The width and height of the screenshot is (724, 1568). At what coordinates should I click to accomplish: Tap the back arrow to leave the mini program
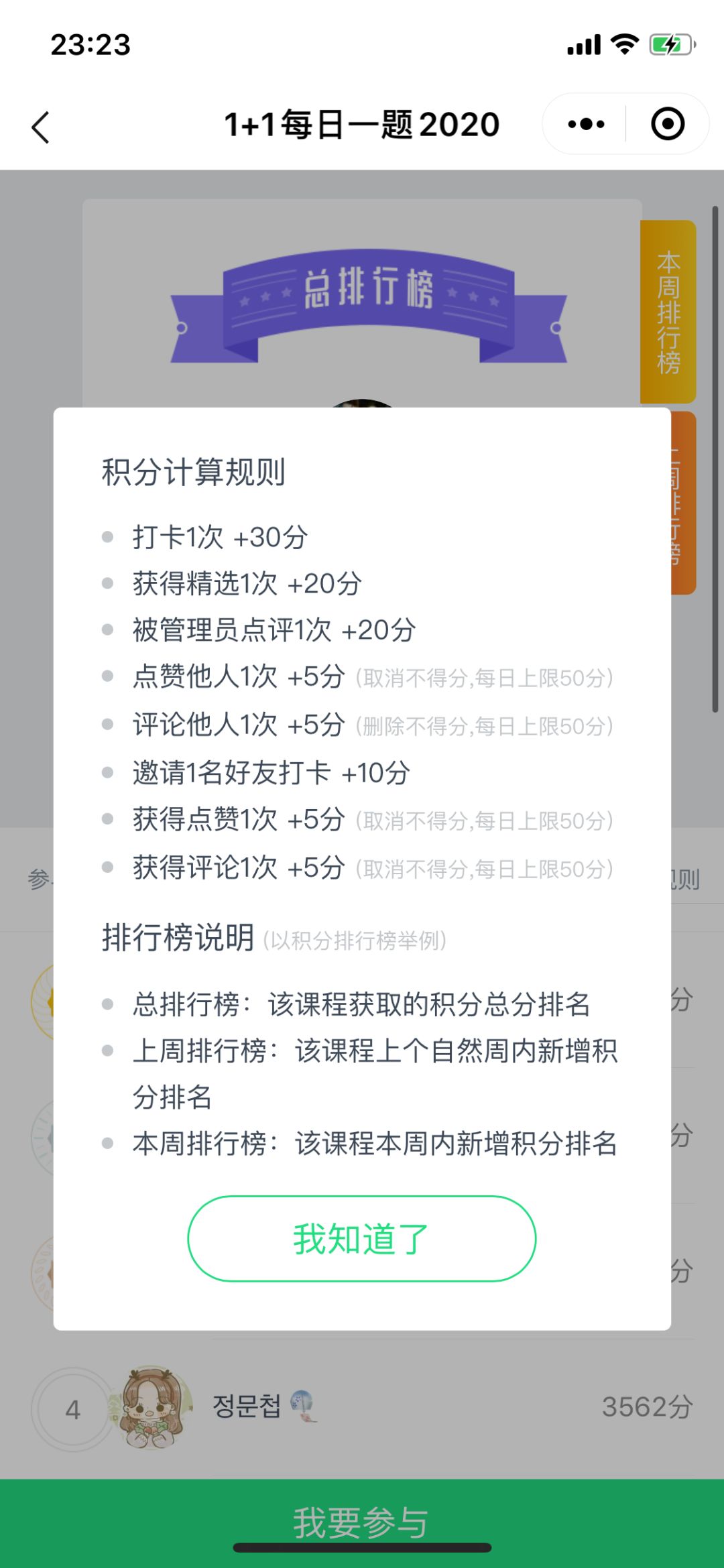click(x=42, y=126)
